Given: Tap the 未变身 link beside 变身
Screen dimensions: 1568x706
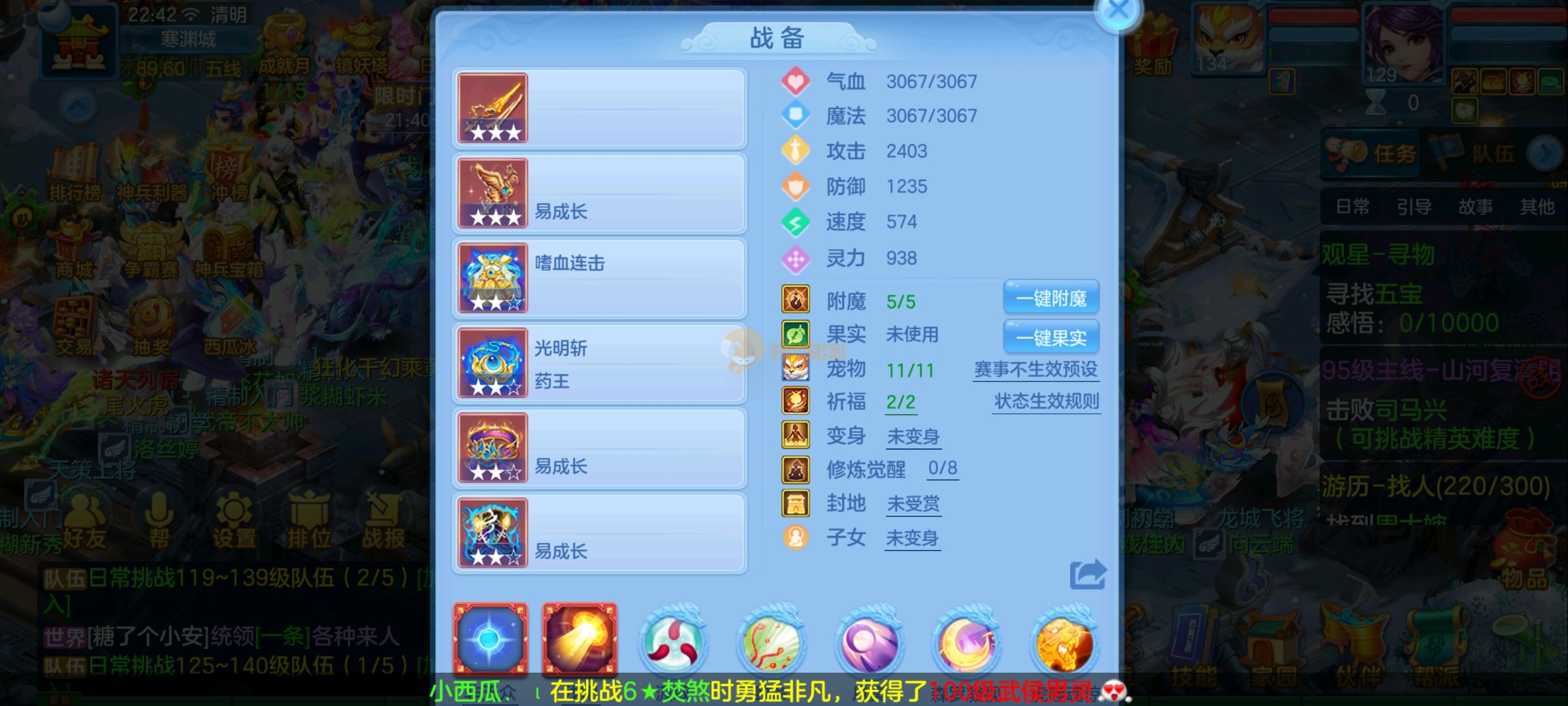Looking at the screenshot, I should click(x=913, y=437).
